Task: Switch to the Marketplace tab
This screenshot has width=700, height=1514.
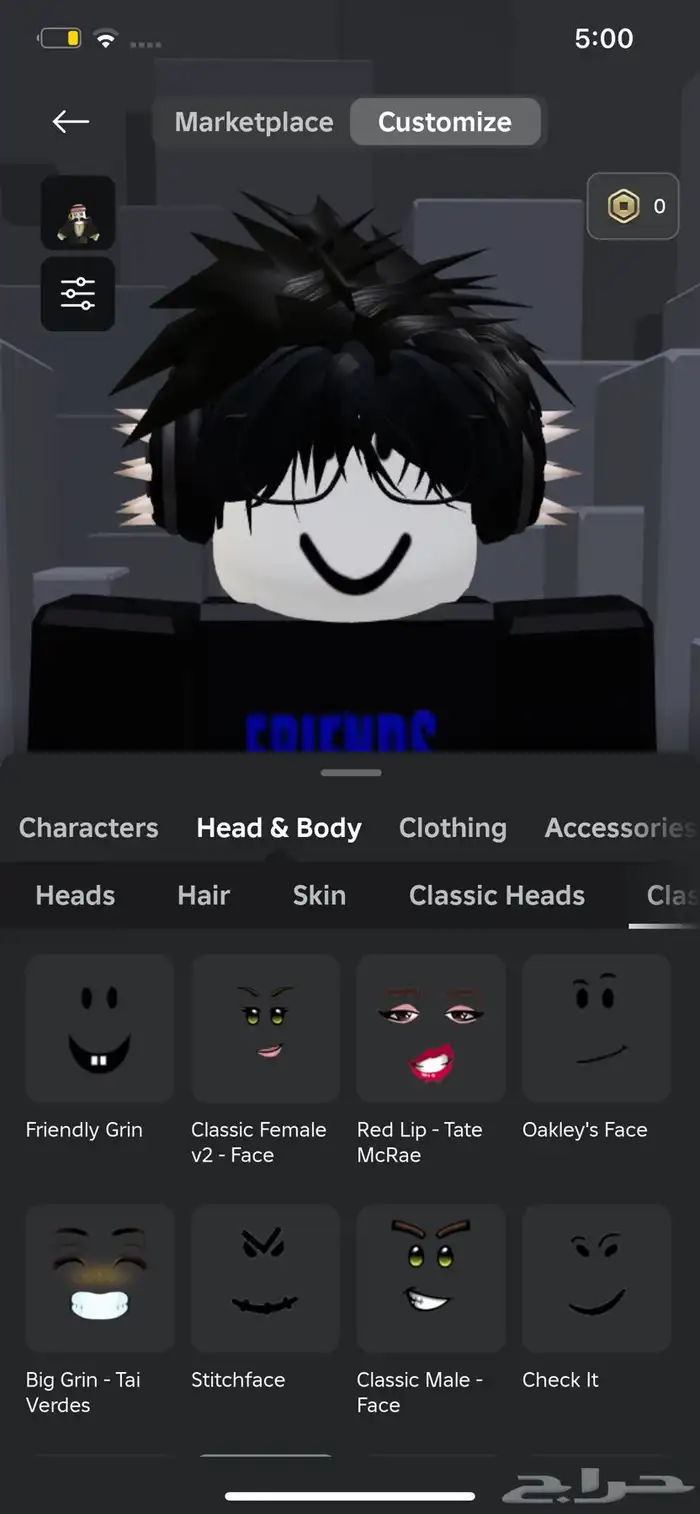Action: [254, 122]
